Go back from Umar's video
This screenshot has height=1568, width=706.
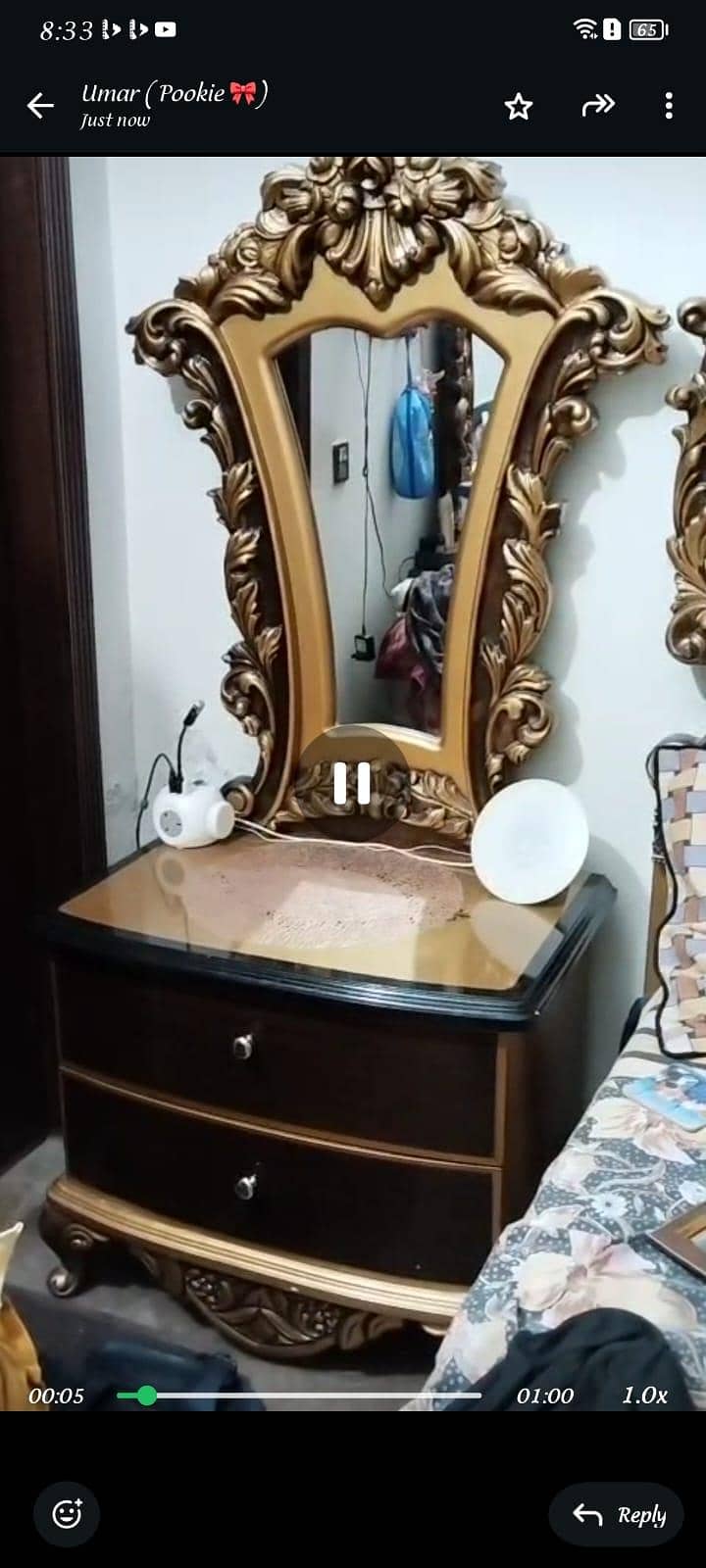(x=40, y=106)
